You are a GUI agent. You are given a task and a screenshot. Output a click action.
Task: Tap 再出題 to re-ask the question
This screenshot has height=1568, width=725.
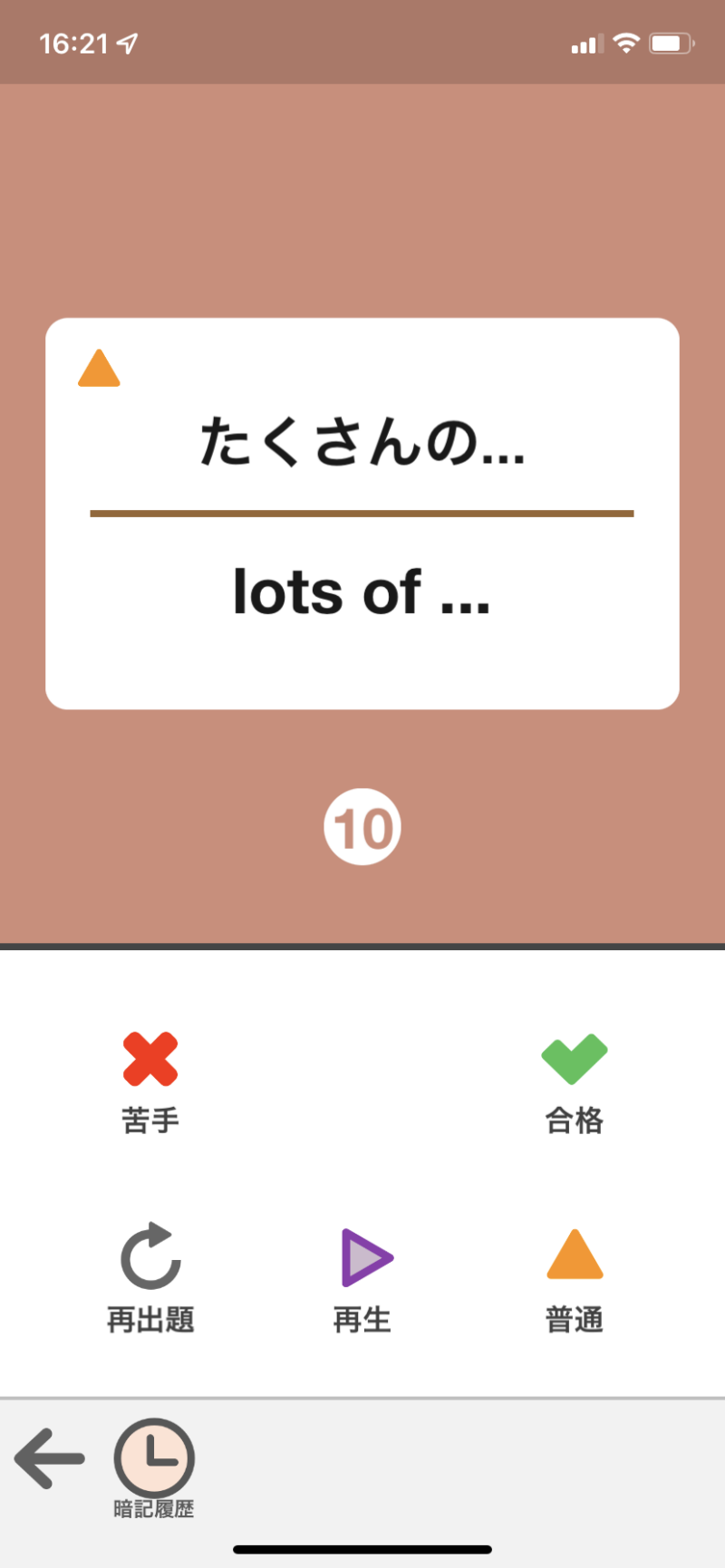click(x=150, y=1275)
